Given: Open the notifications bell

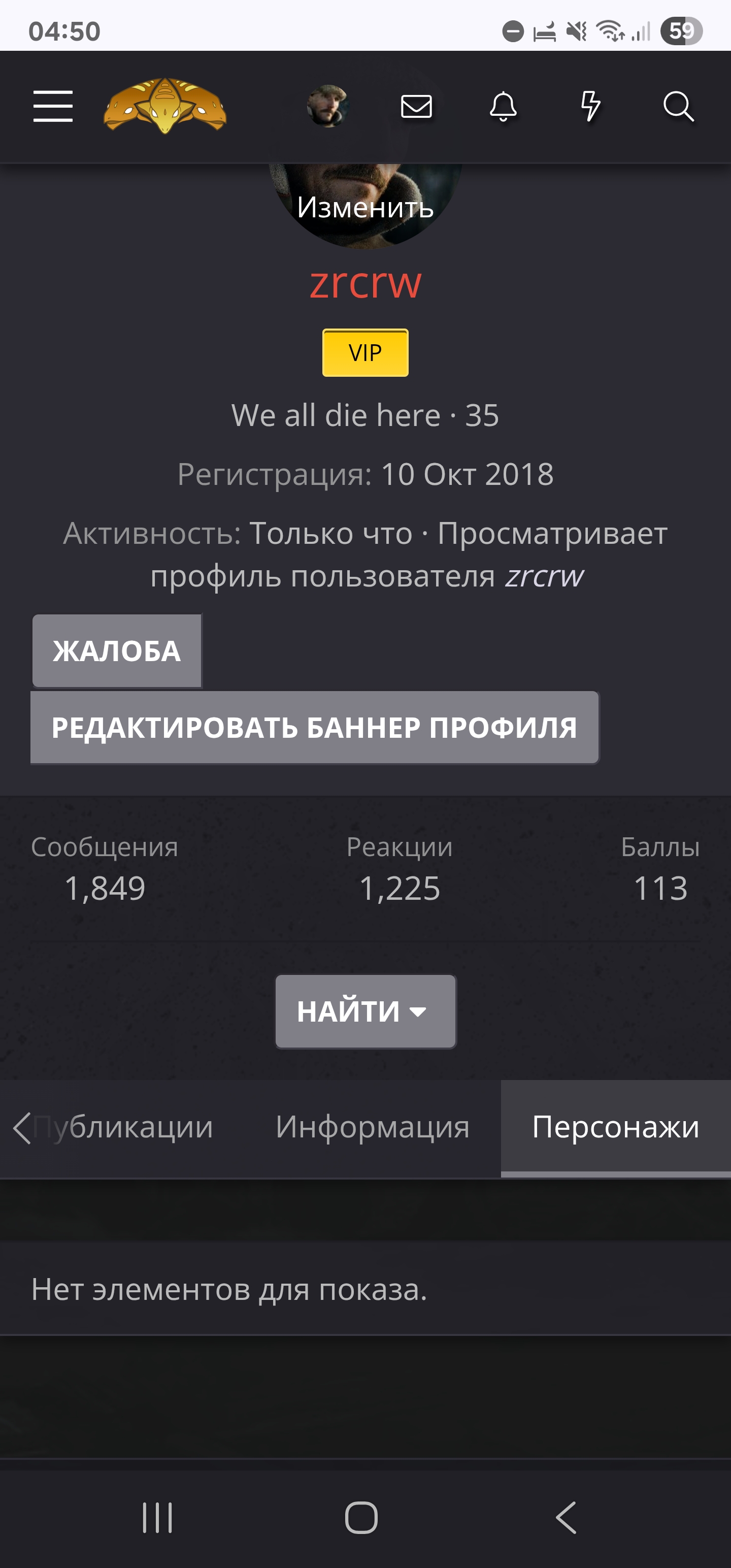Looking at the screenshot, I should coord(504,107).
